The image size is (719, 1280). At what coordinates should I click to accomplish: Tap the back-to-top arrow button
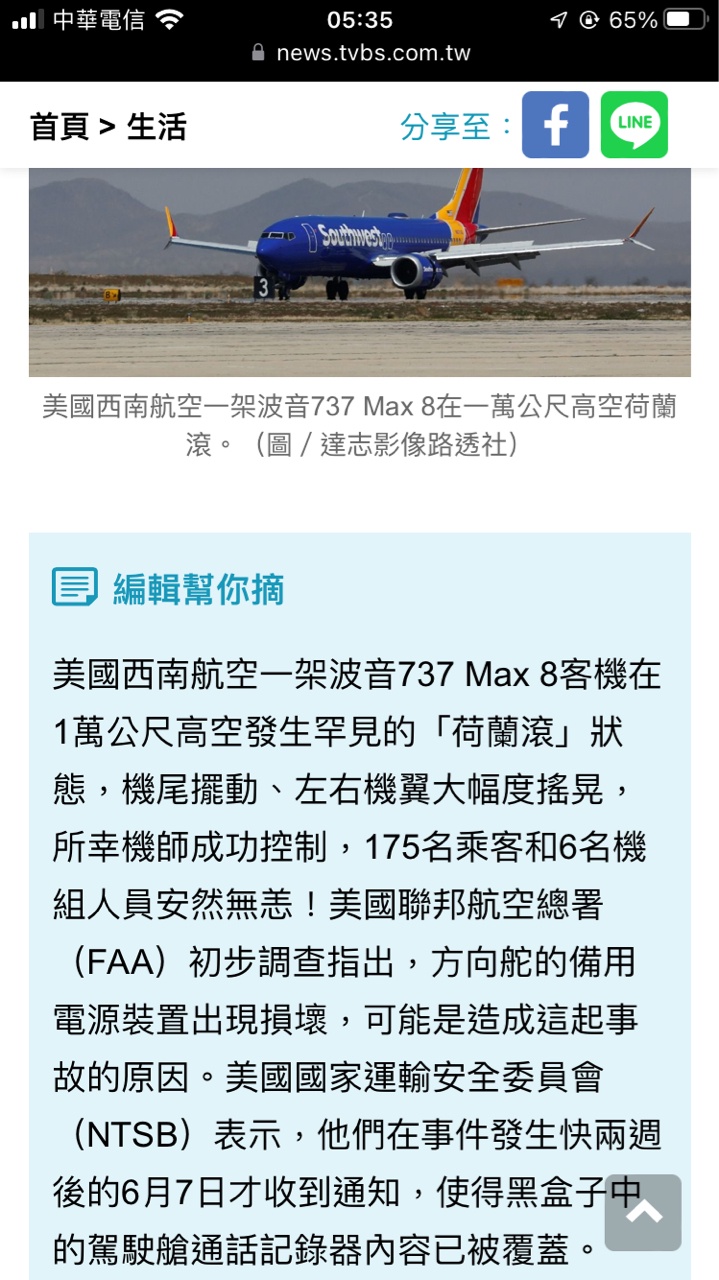643,1212
